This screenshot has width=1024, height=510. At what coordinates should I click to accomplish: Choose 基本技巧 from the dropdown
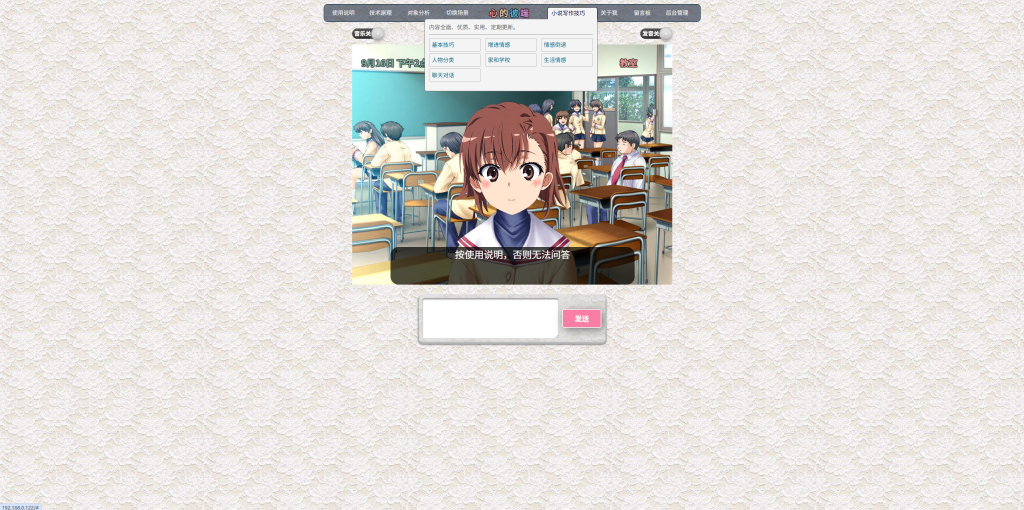pyautogui.click(x=455, y=45)
